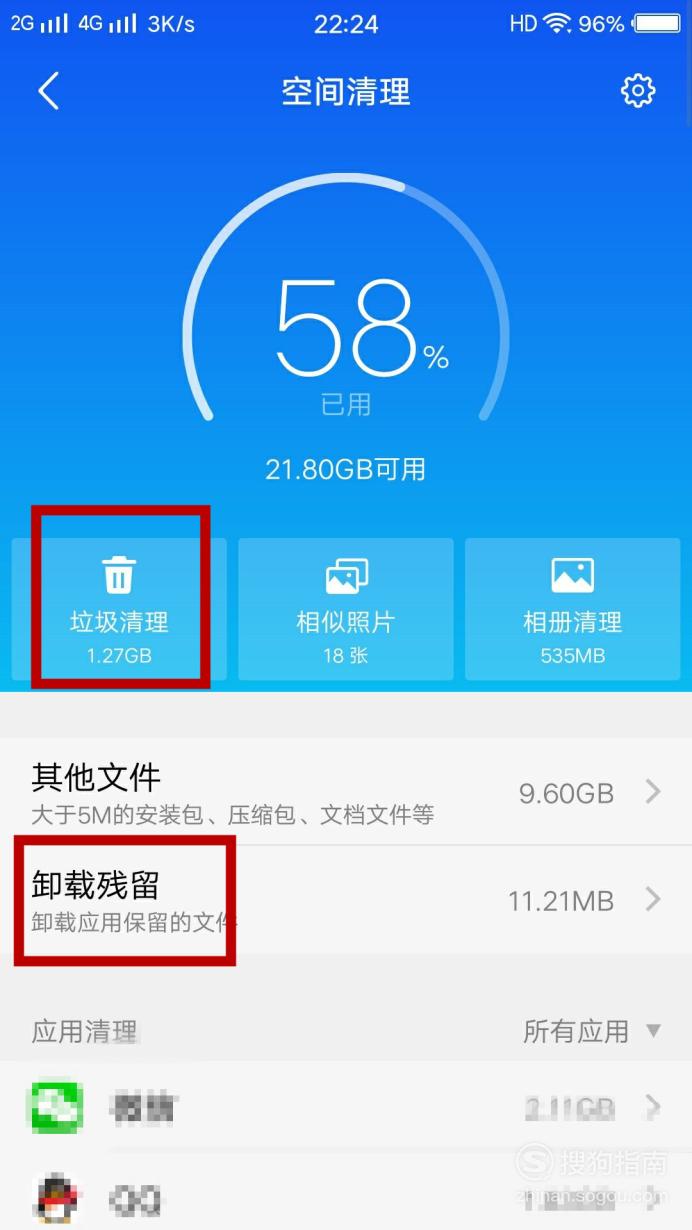The width and height of the screenshot is (692, 1230).
Task: Expand the 所有应用 dropdown filter
Action: click(592, 1031)
